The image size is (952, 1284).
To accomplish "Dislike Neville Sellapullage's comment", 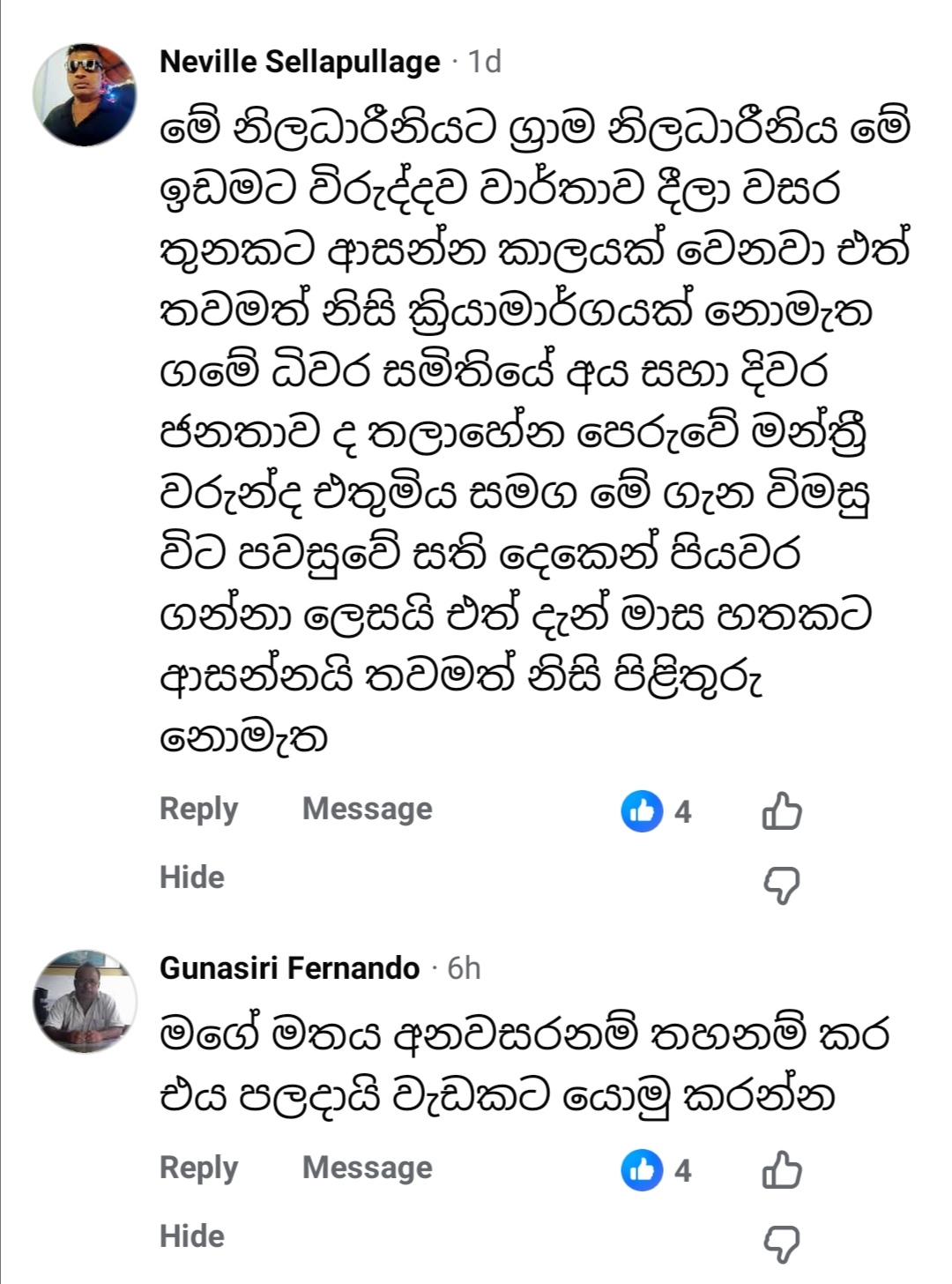I will pyautogui.click(x=781, y=885).
